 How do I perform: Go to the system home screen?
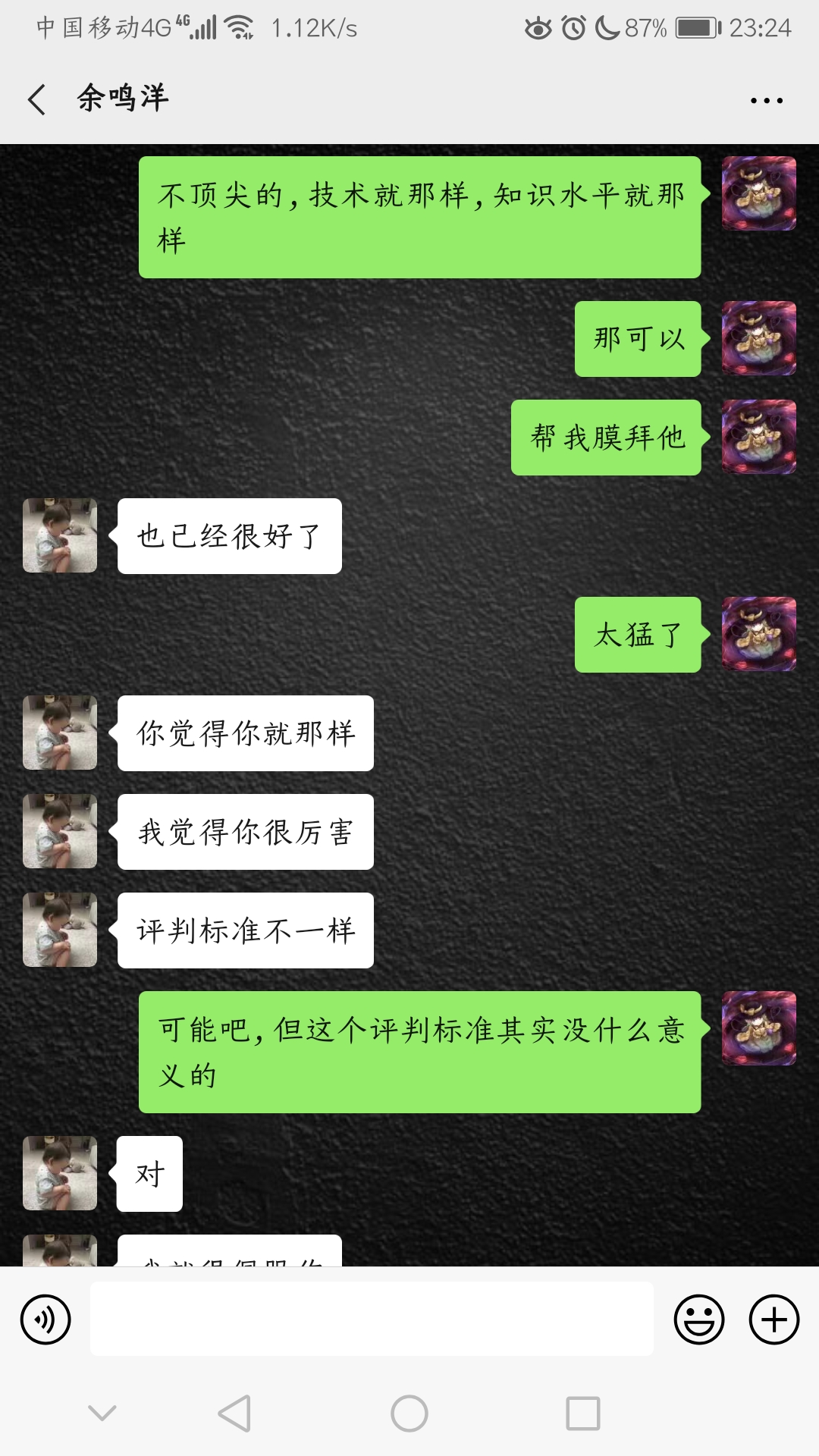[x=409, y=1414]
